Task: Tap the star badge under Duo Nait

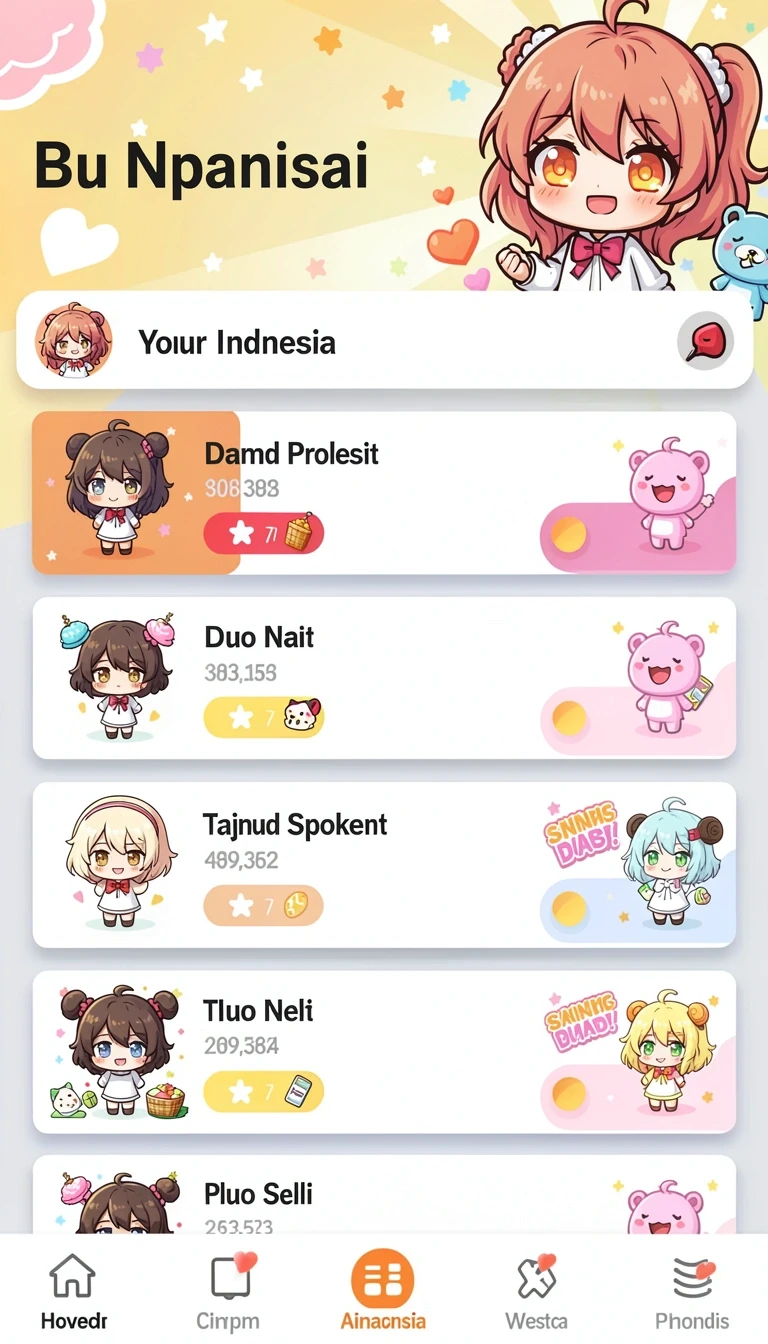Action: 263,717
